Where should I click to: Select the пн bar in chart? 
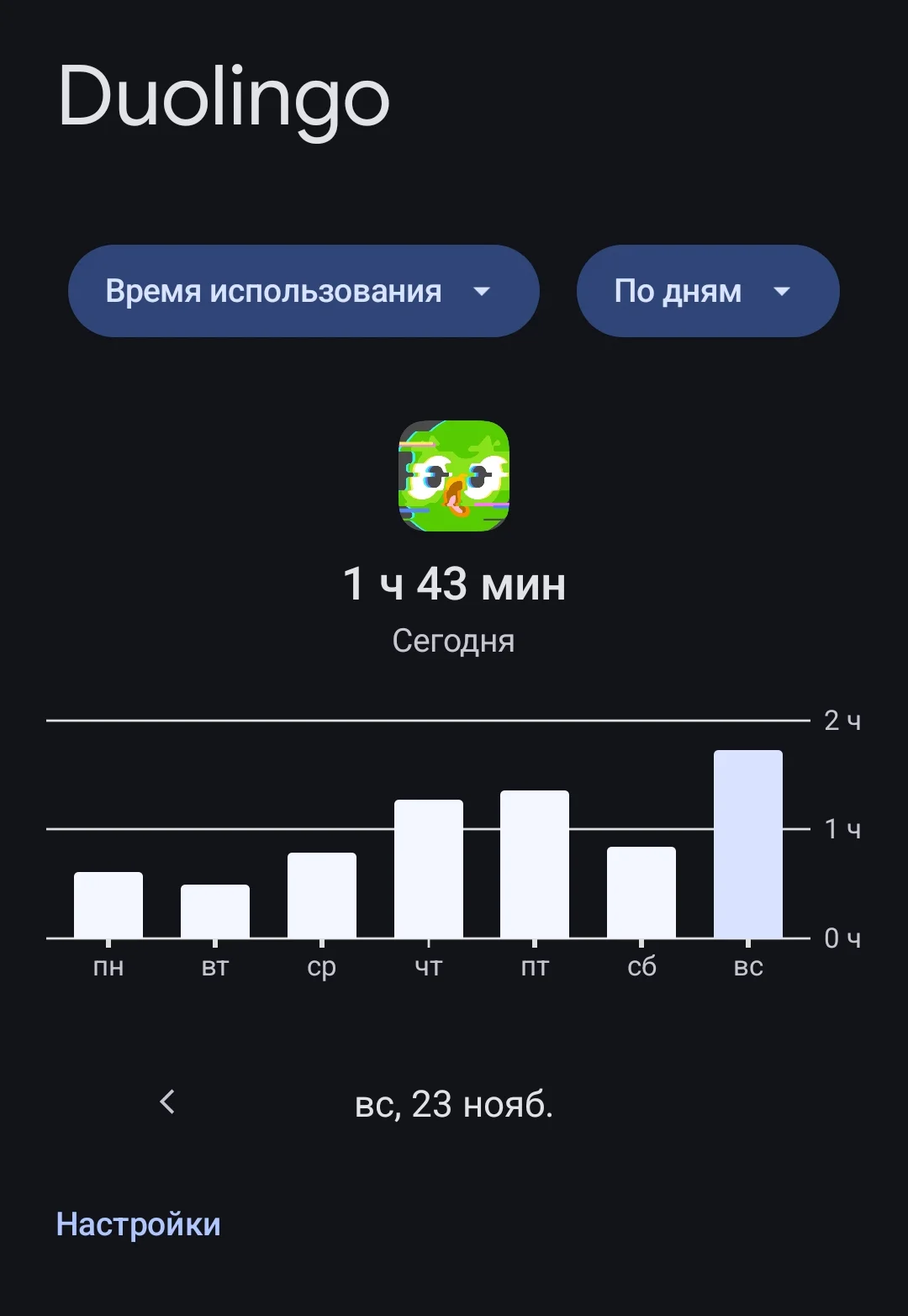[108, 905]
